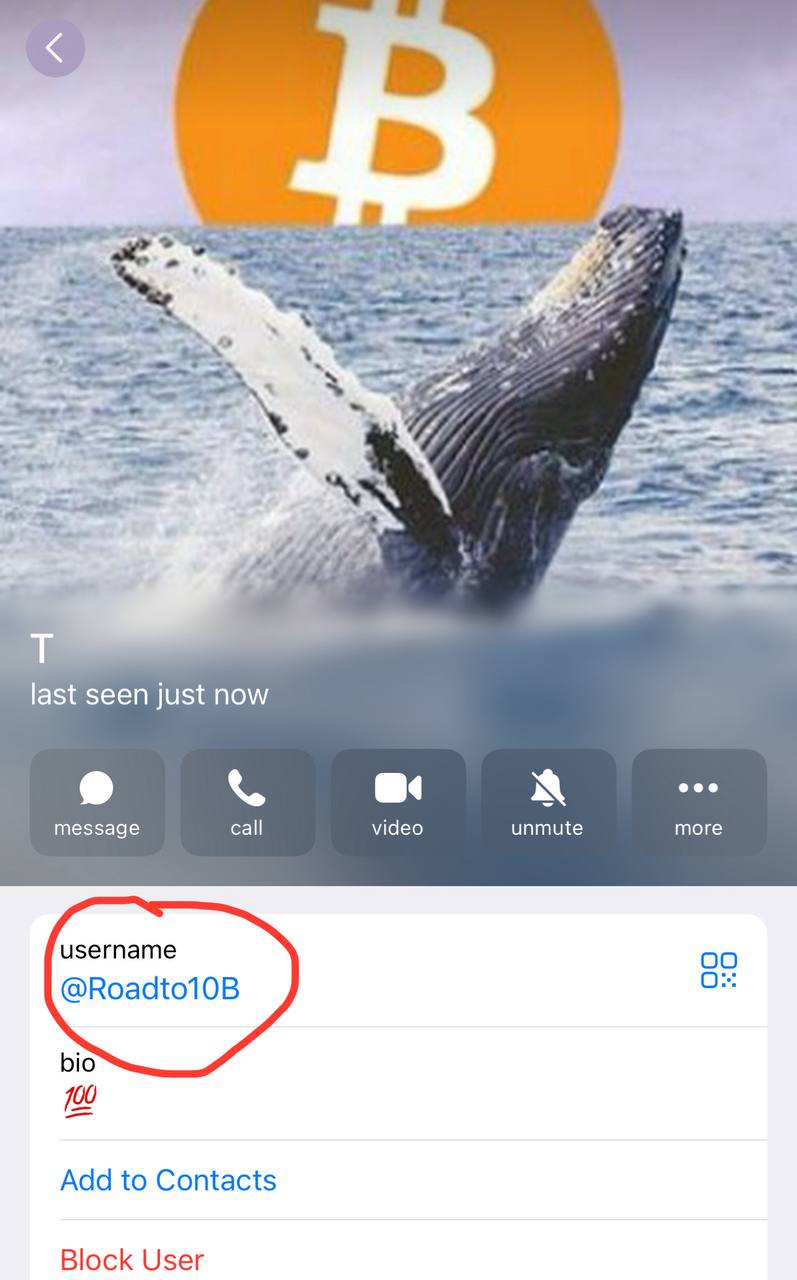Screen dimensions: 797x1280
Task: Open the profile photo full screen
Action: 398,350
